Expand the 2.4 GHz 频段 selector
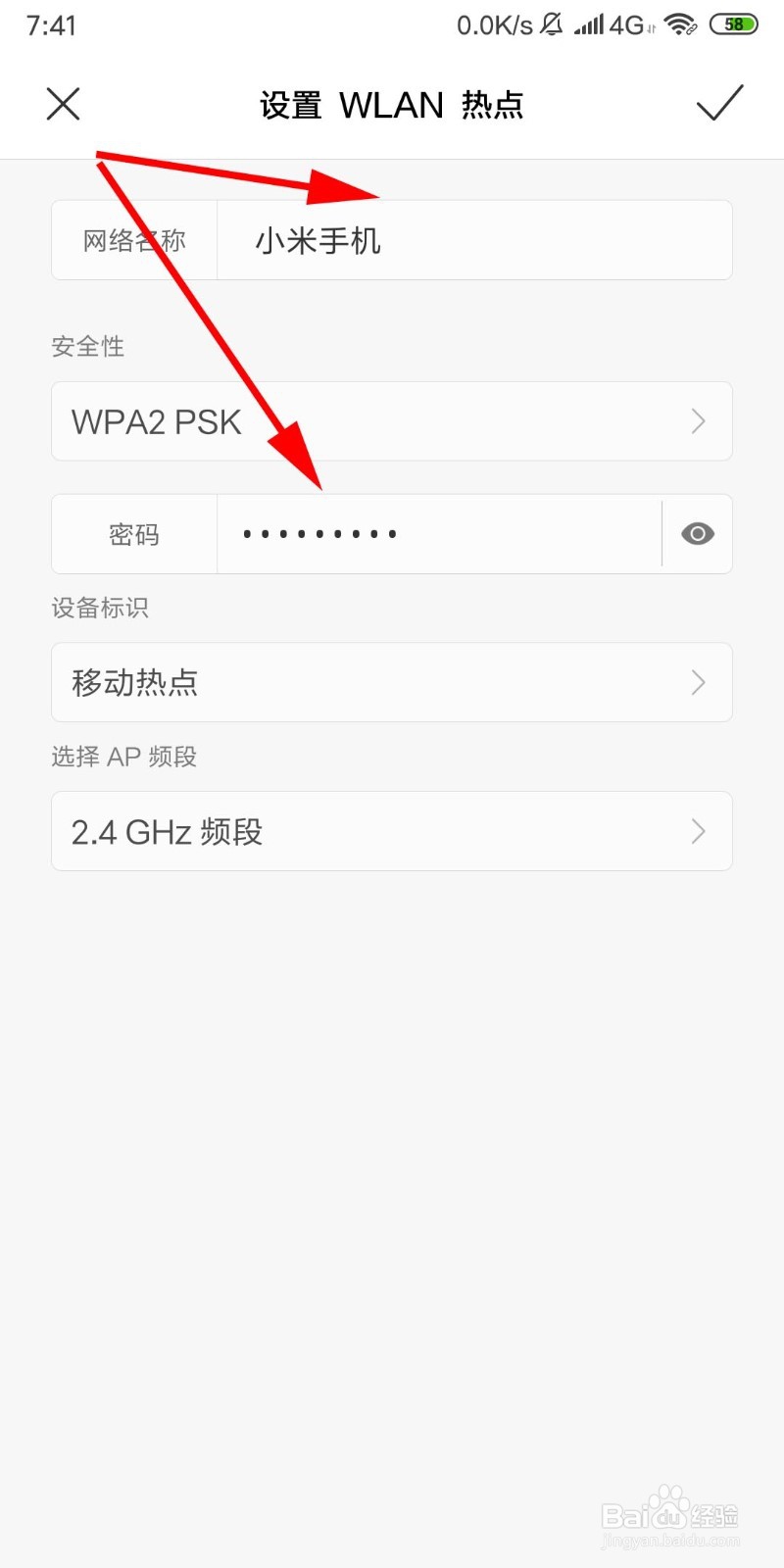The image size is (784, 1568). pos(391,831)
